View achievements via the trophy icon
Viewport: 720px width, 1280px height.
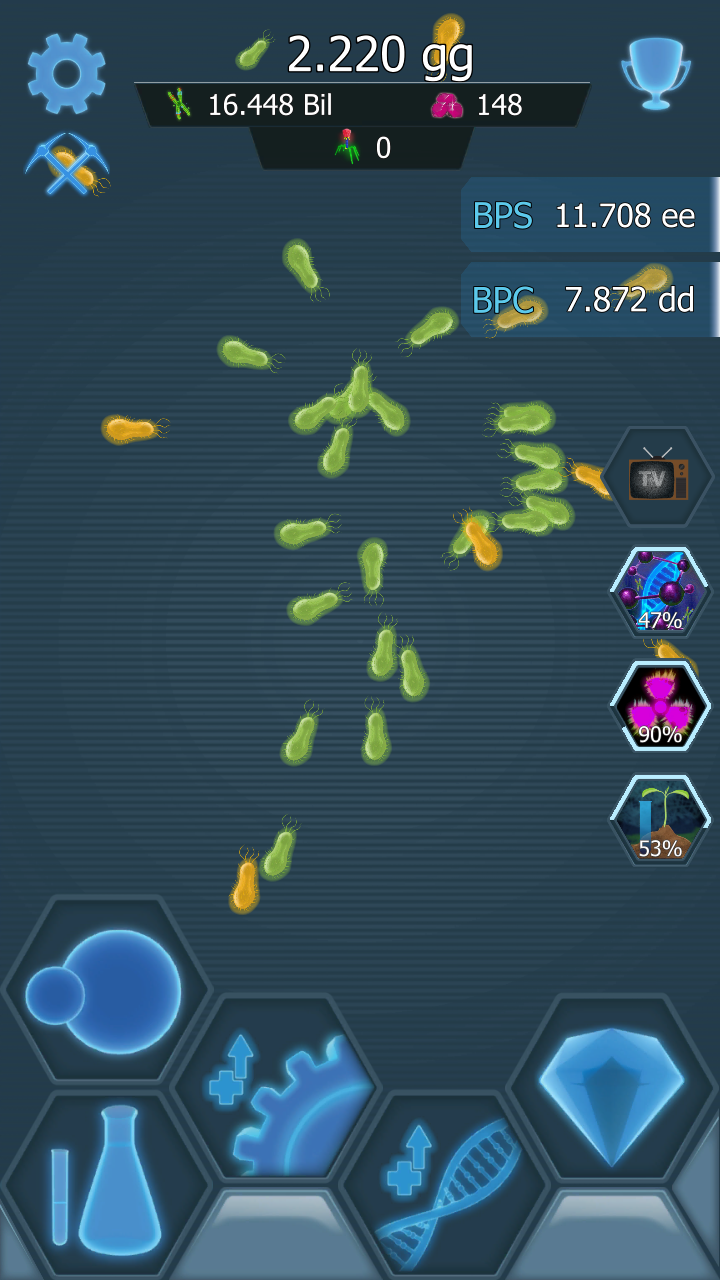[655, 73]
